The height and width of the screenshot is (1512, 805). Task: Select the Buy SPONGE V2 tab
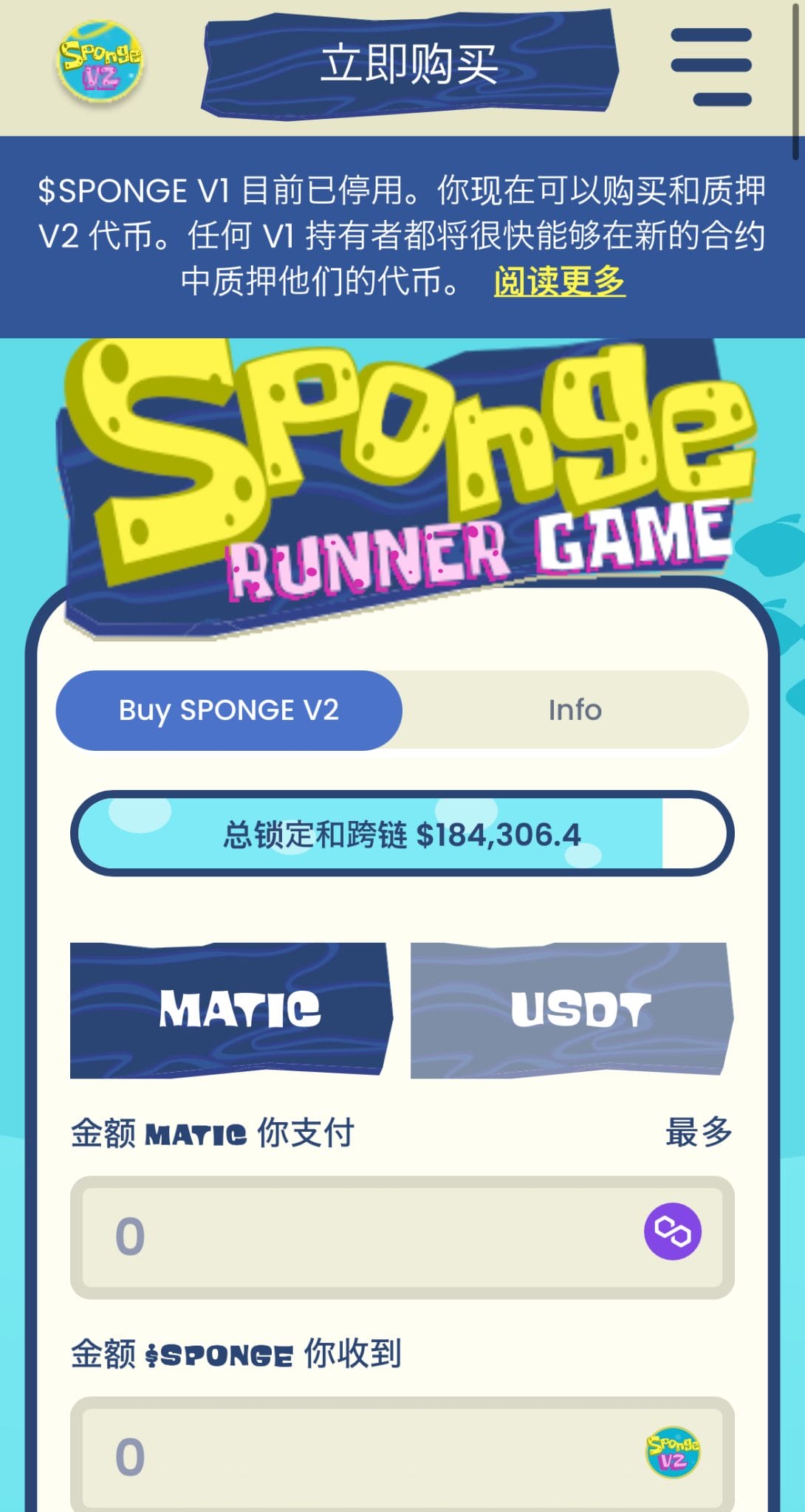(x=229, y=710)
